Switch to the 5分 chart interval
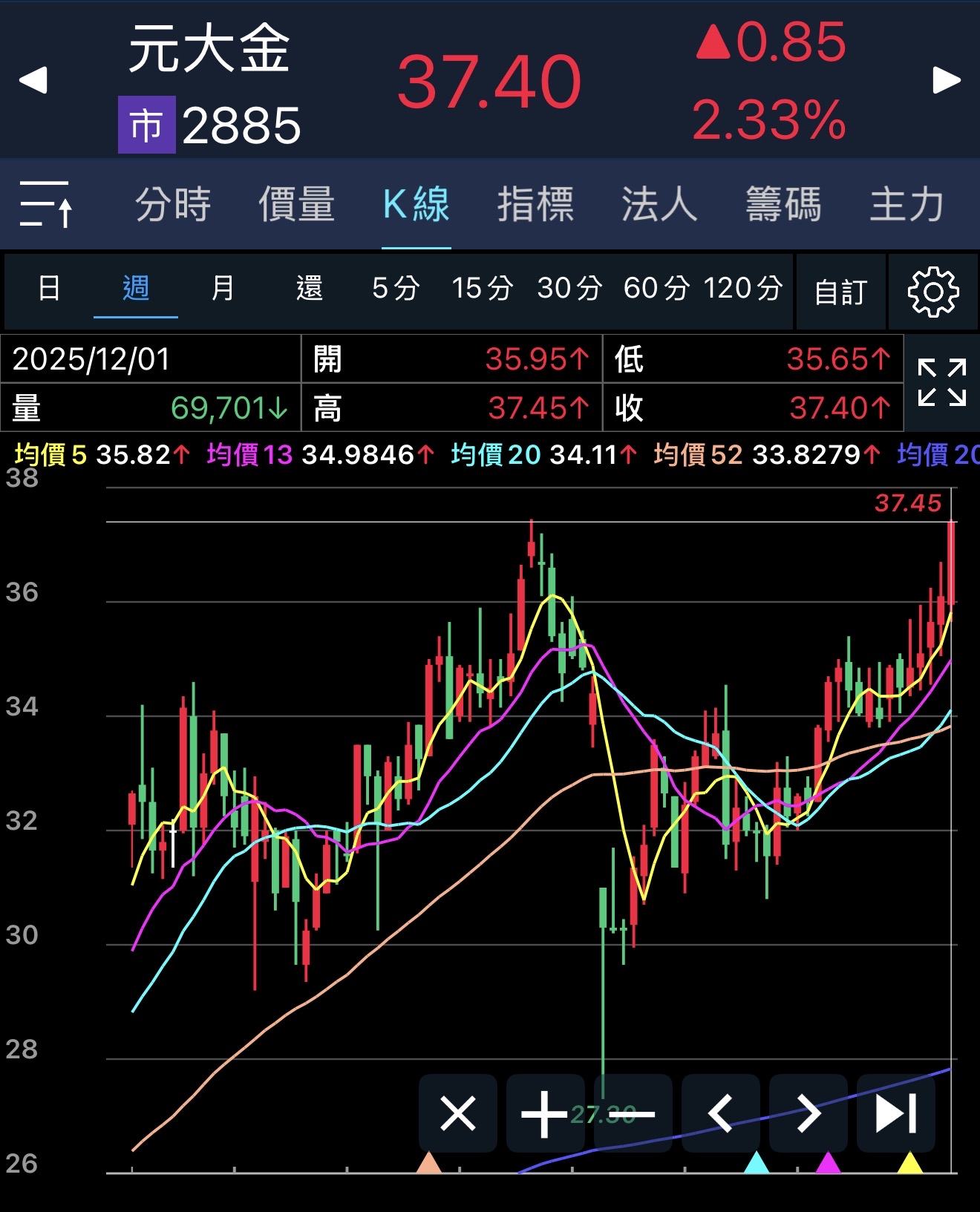Image resolution: width=980 pixels, height=1212 pixels. pos(396,288)
